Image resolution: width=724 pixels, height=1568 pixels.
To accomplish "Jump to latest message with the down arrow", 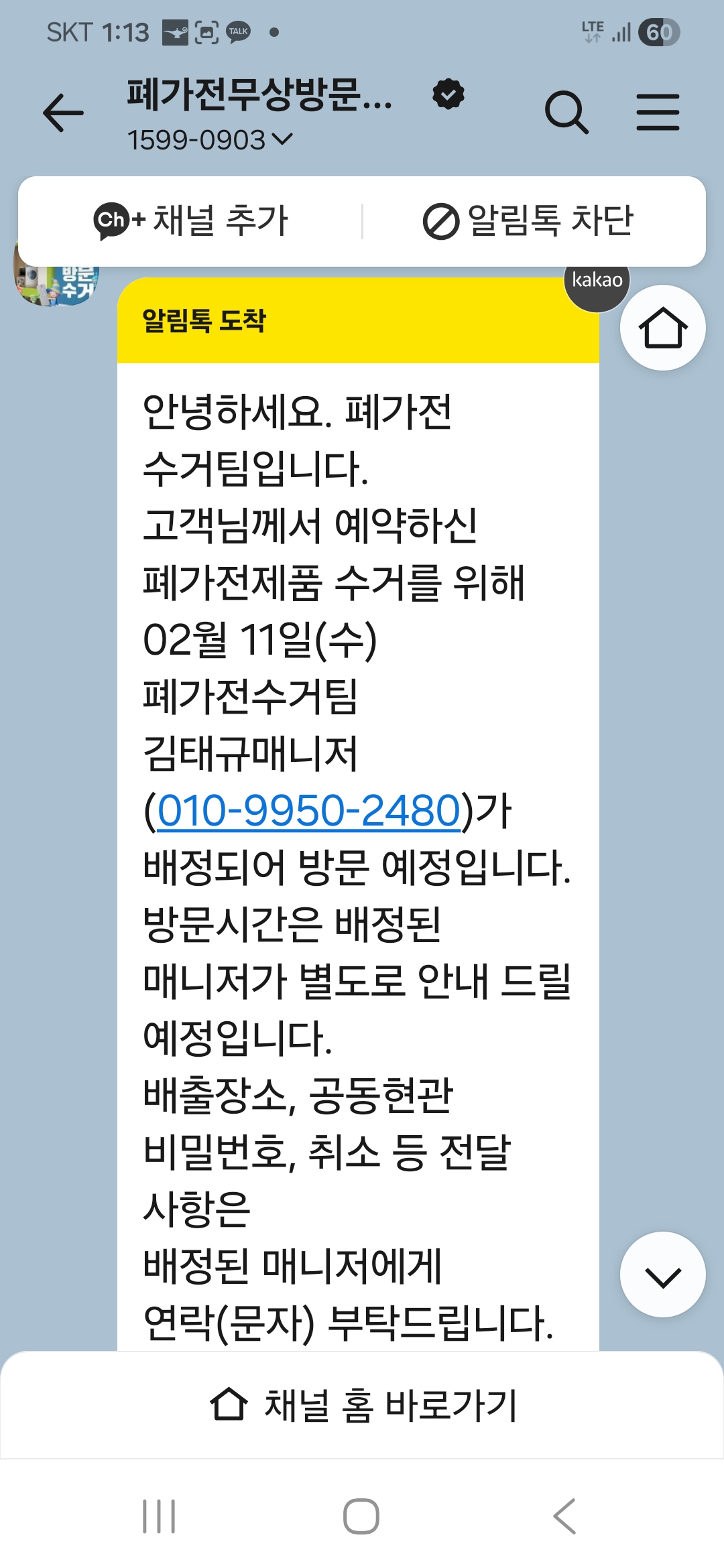I will point(662,1275).
